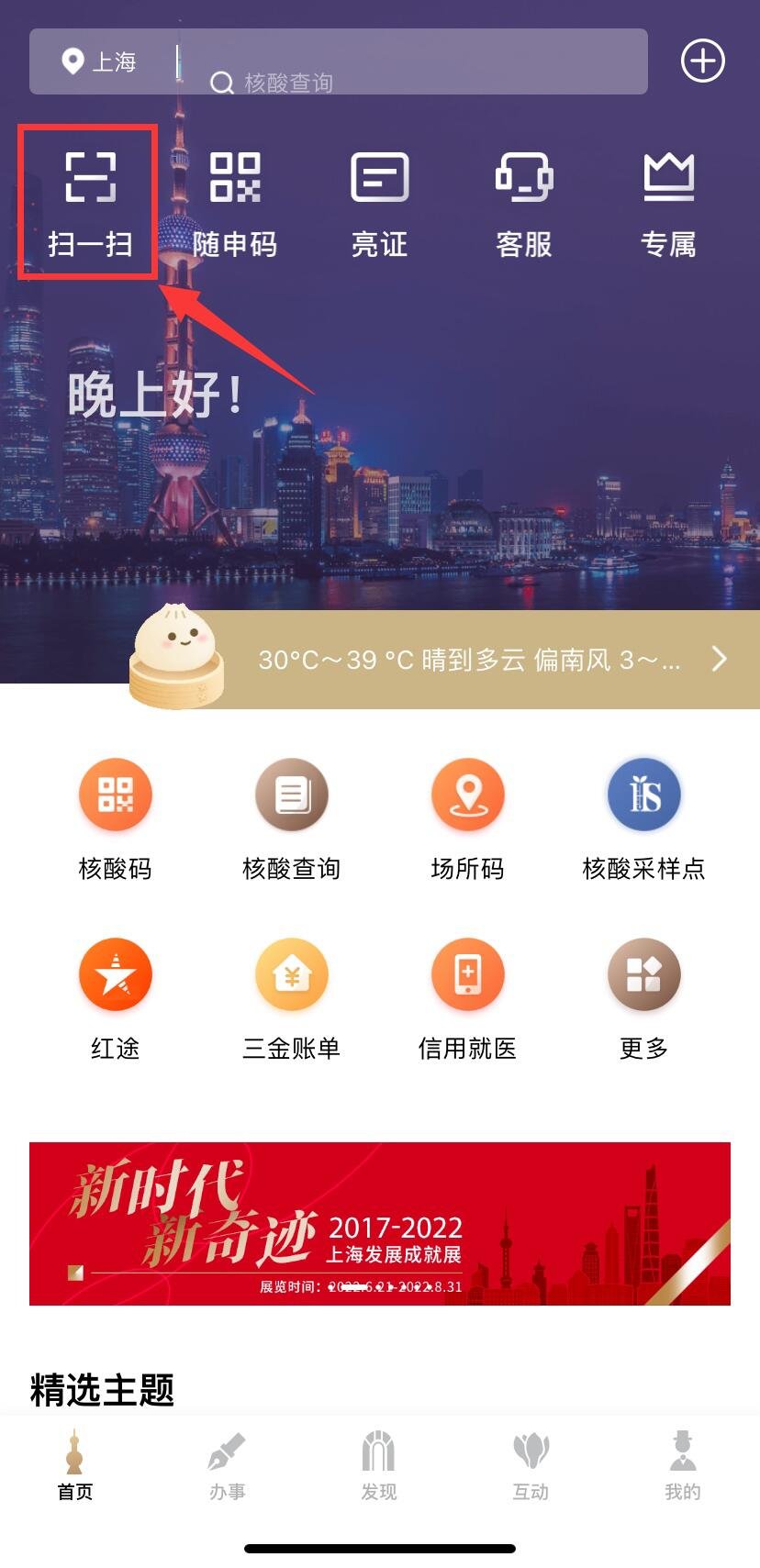This screenshot has width=760, height=1568.
Task: Open the 扫一扫 scanner
Action: coord(90,202)
